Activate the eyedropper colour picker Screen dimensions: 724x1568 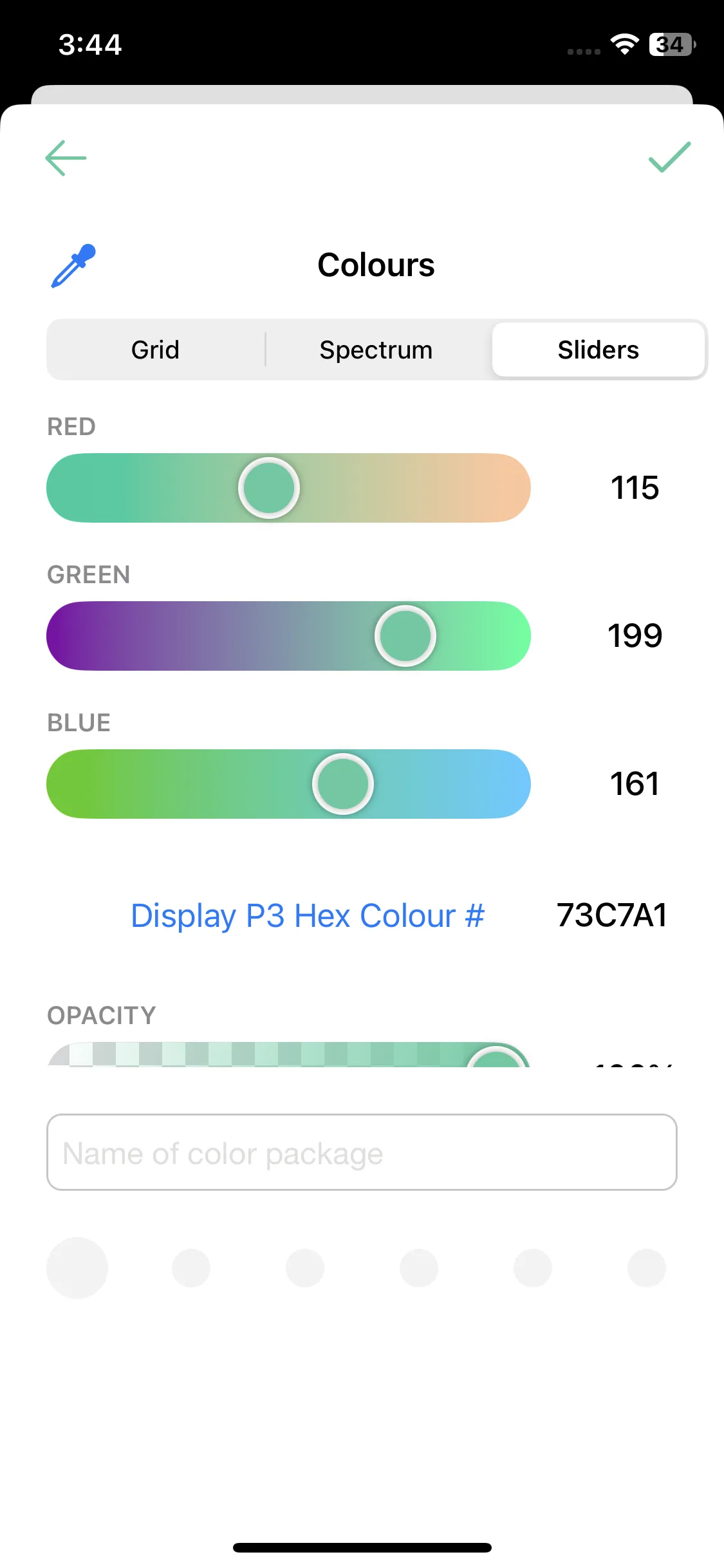(73, 266)
